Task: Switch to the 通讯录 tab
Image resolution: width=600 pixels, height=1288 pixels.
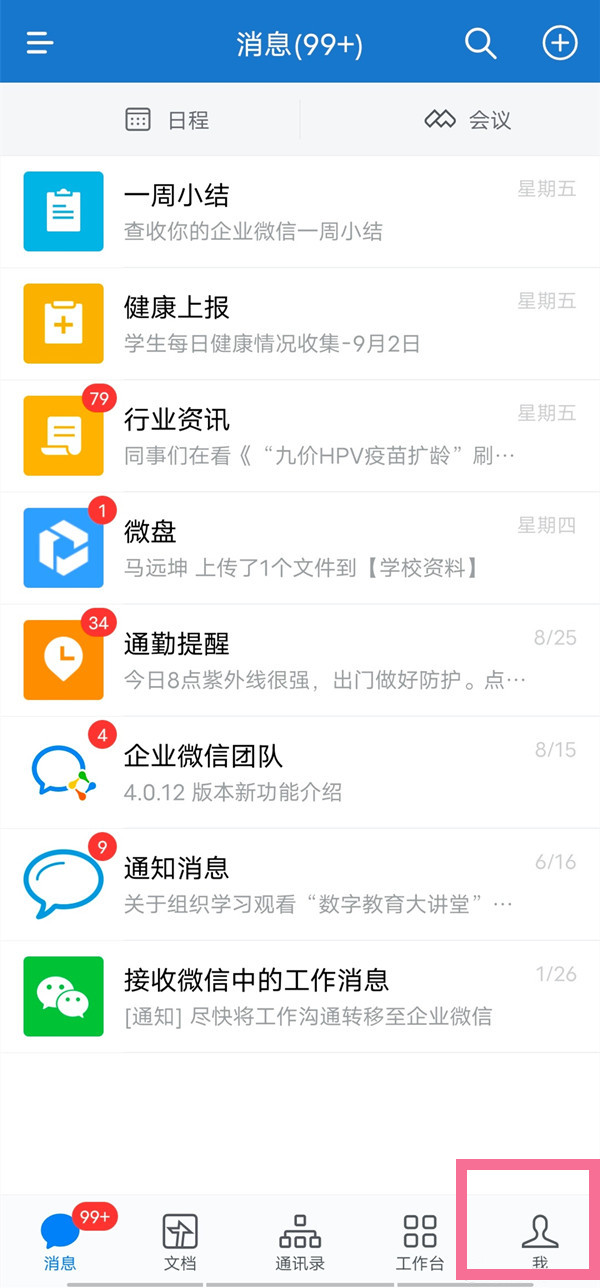Action: click(x=300, y=1241)
